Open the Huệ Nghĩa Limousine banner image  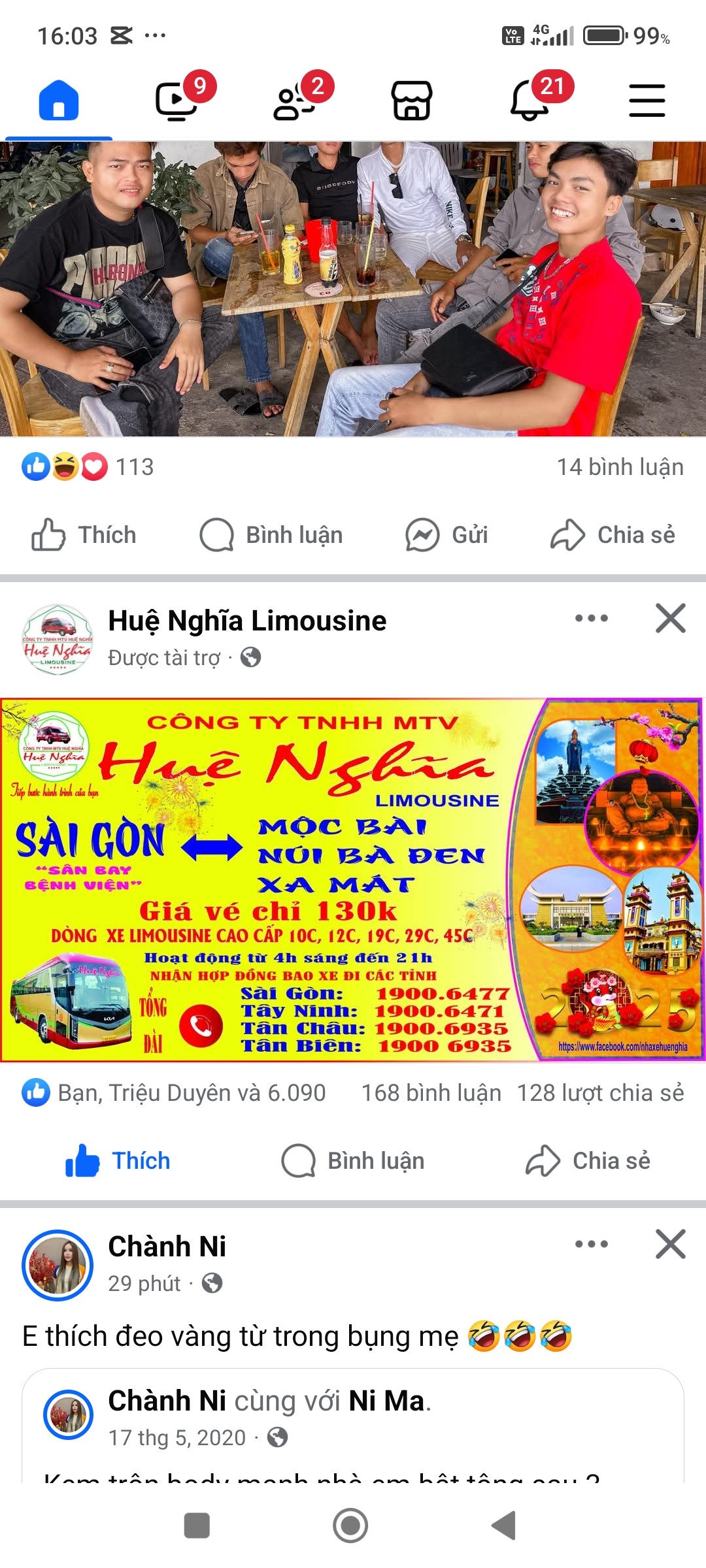coord(353,879)
